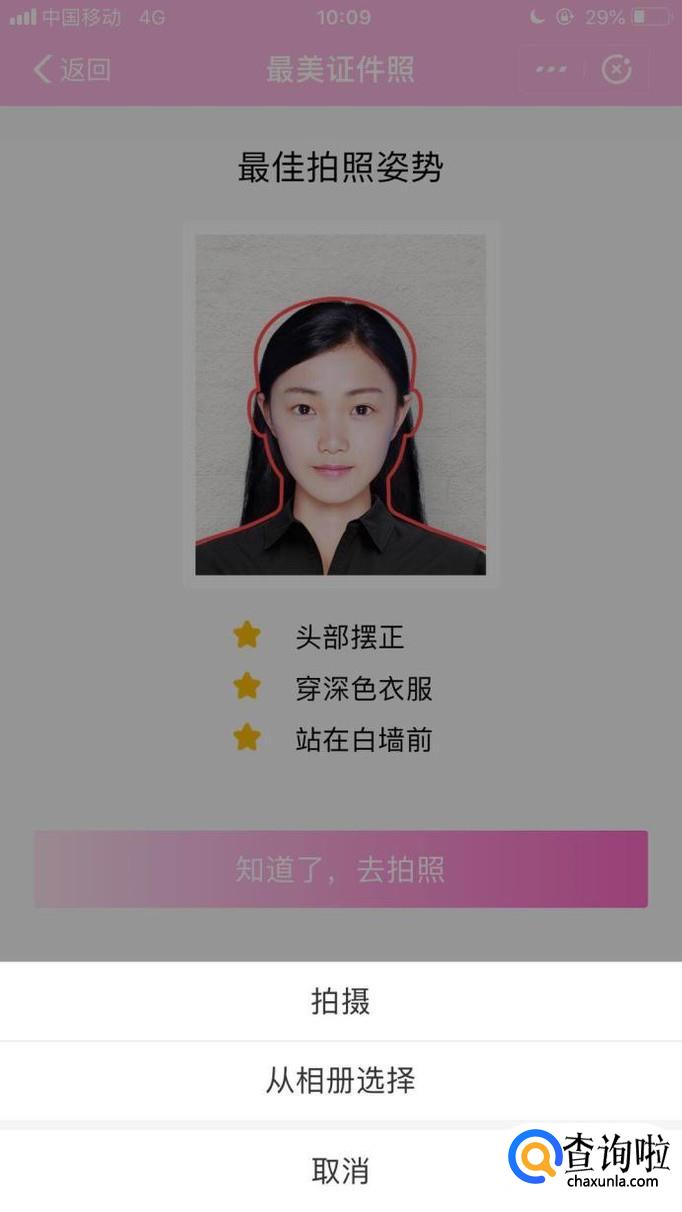Open the three-dot more menu

551,70
